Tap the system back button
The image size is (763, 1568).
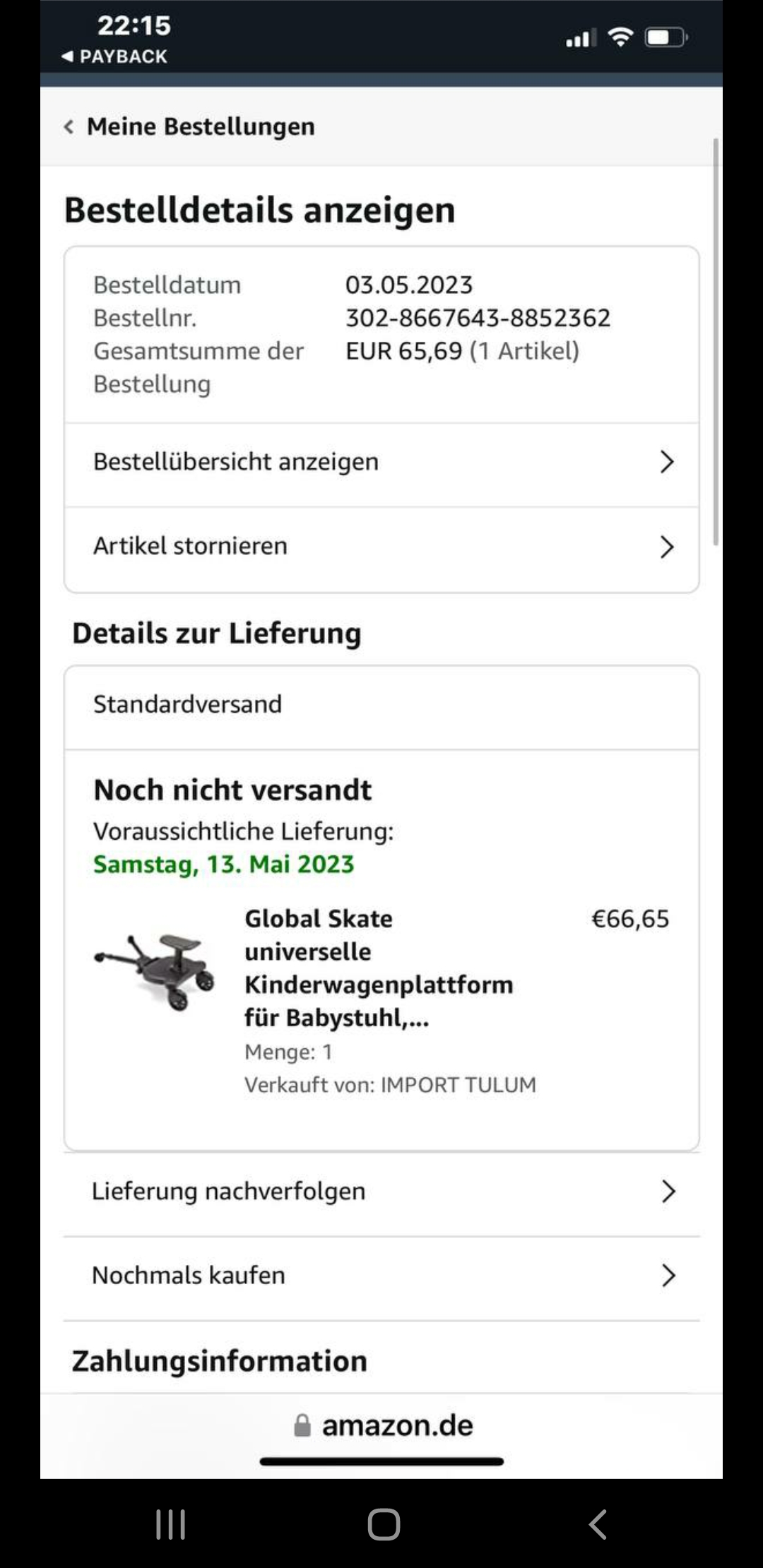(598, 1524)
